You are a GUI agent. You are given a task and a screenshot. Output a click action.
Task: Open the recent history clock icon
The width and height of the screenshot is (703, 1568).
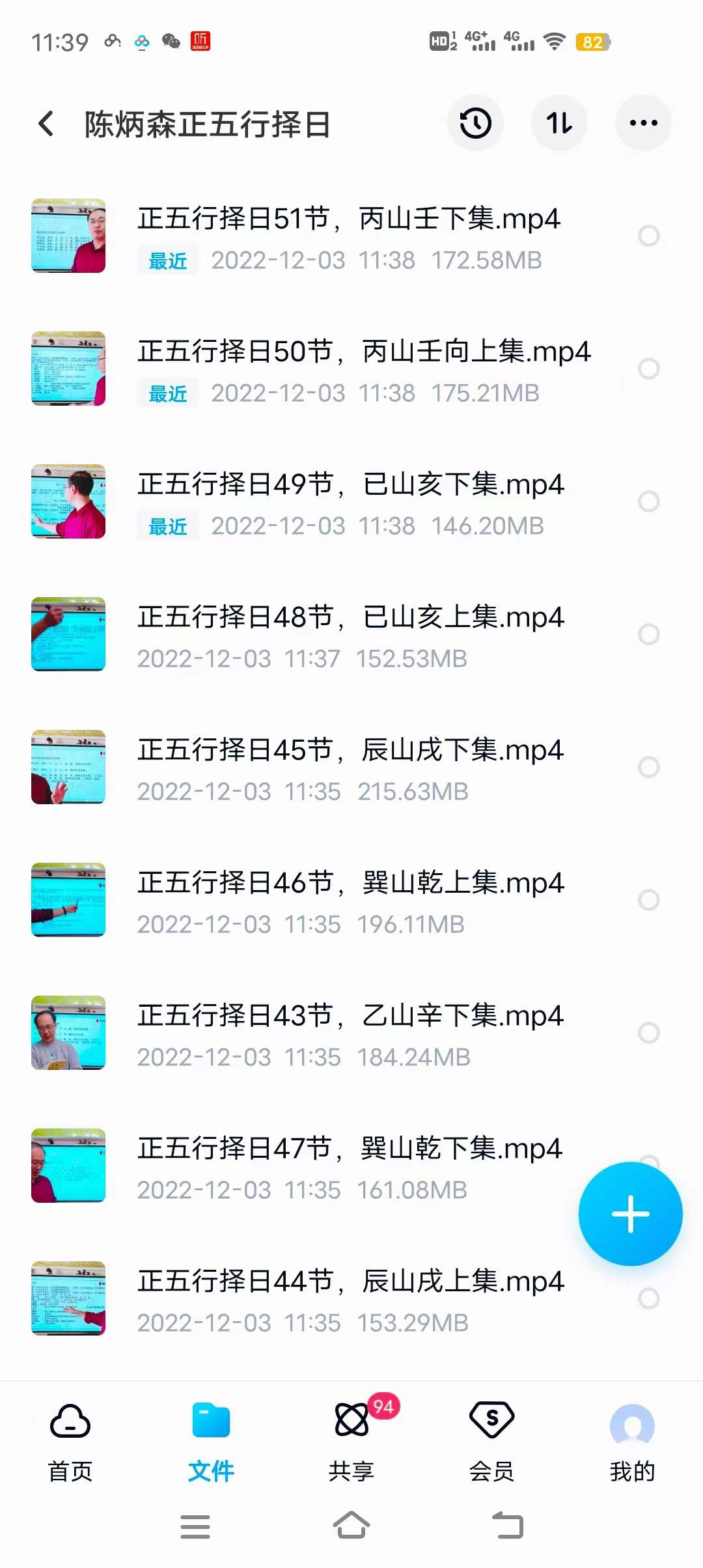(475, 124)
